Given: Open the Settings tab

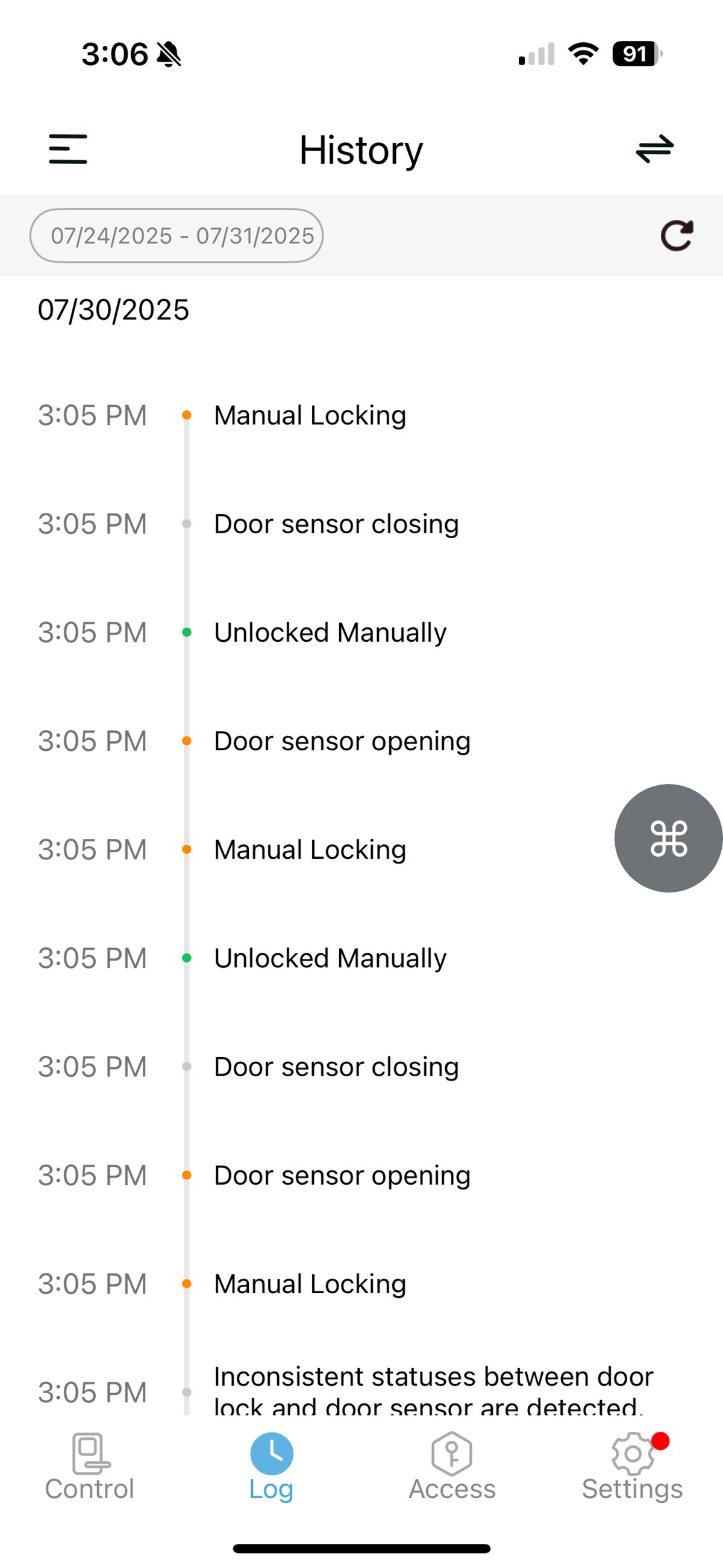Looking at the screenshot, I should 632,1467.
